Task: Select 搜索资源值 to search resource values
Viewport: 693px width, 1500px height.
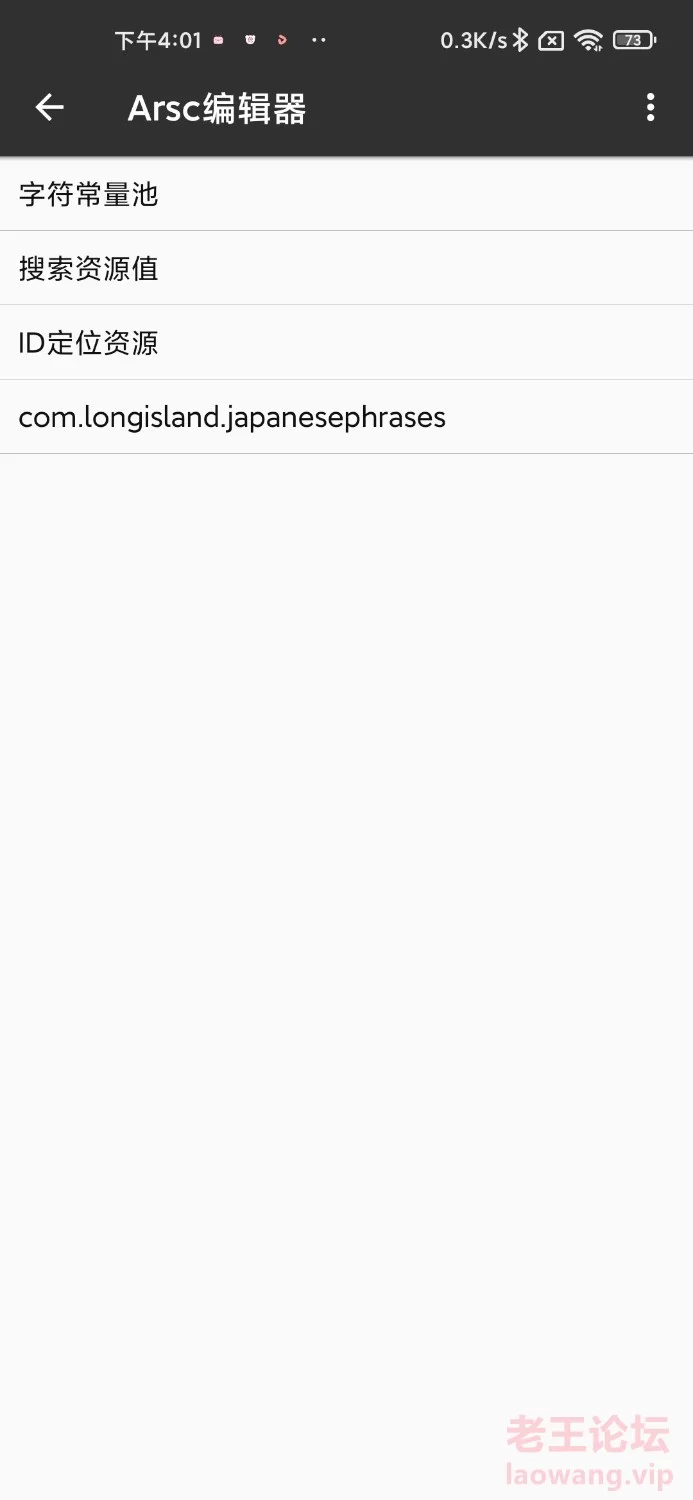Action: [346, 268]
